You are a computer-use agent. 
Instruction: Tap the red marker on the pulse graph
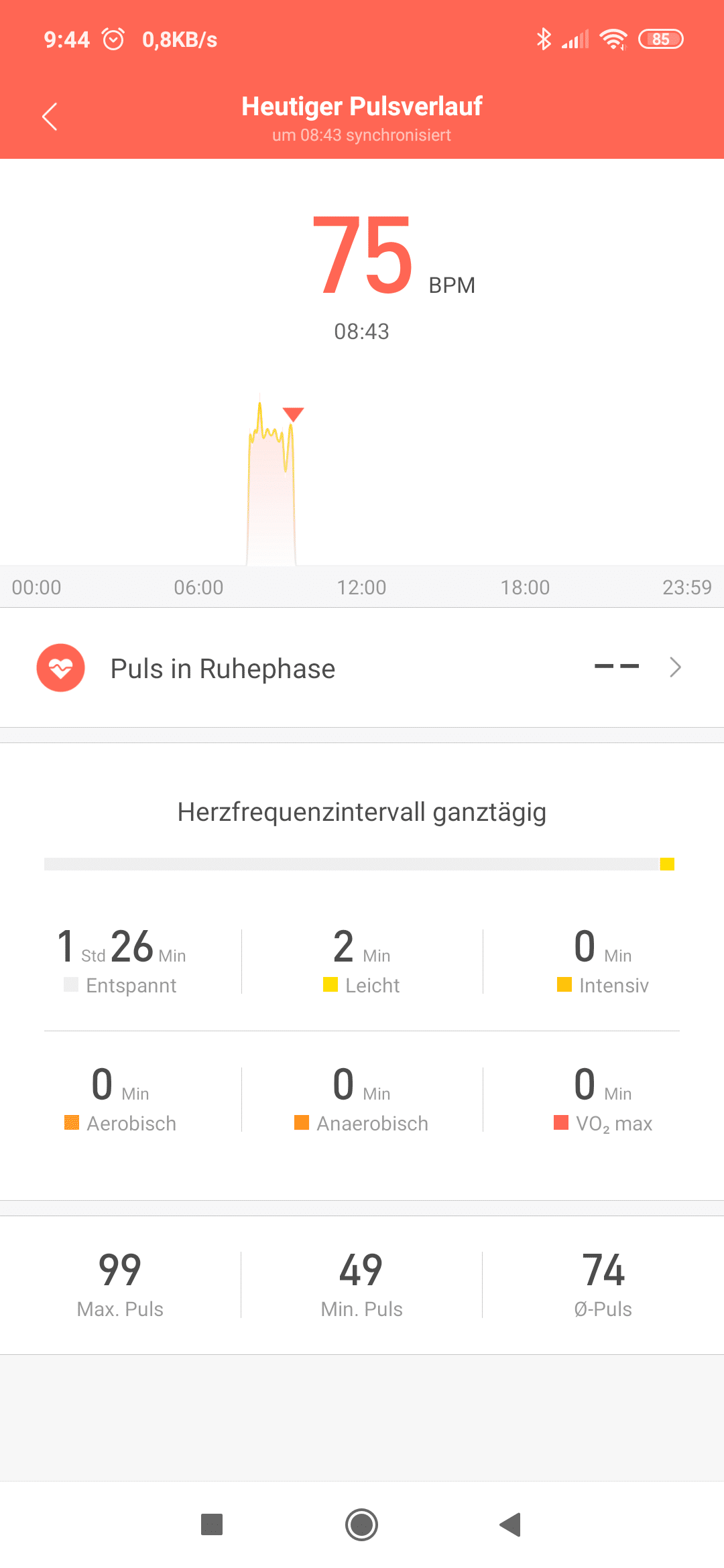click(293, 414)
